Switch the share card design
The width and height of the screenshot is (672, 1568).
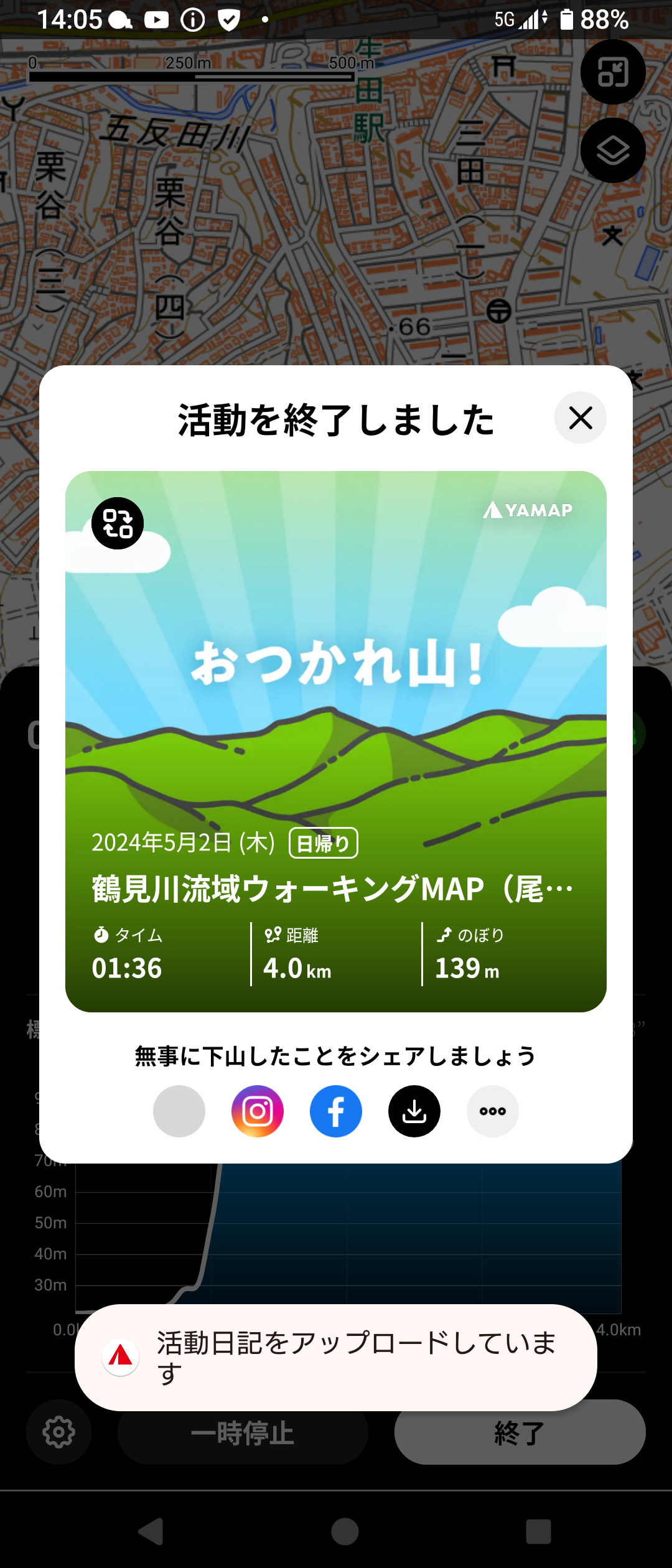pos(118,523)
